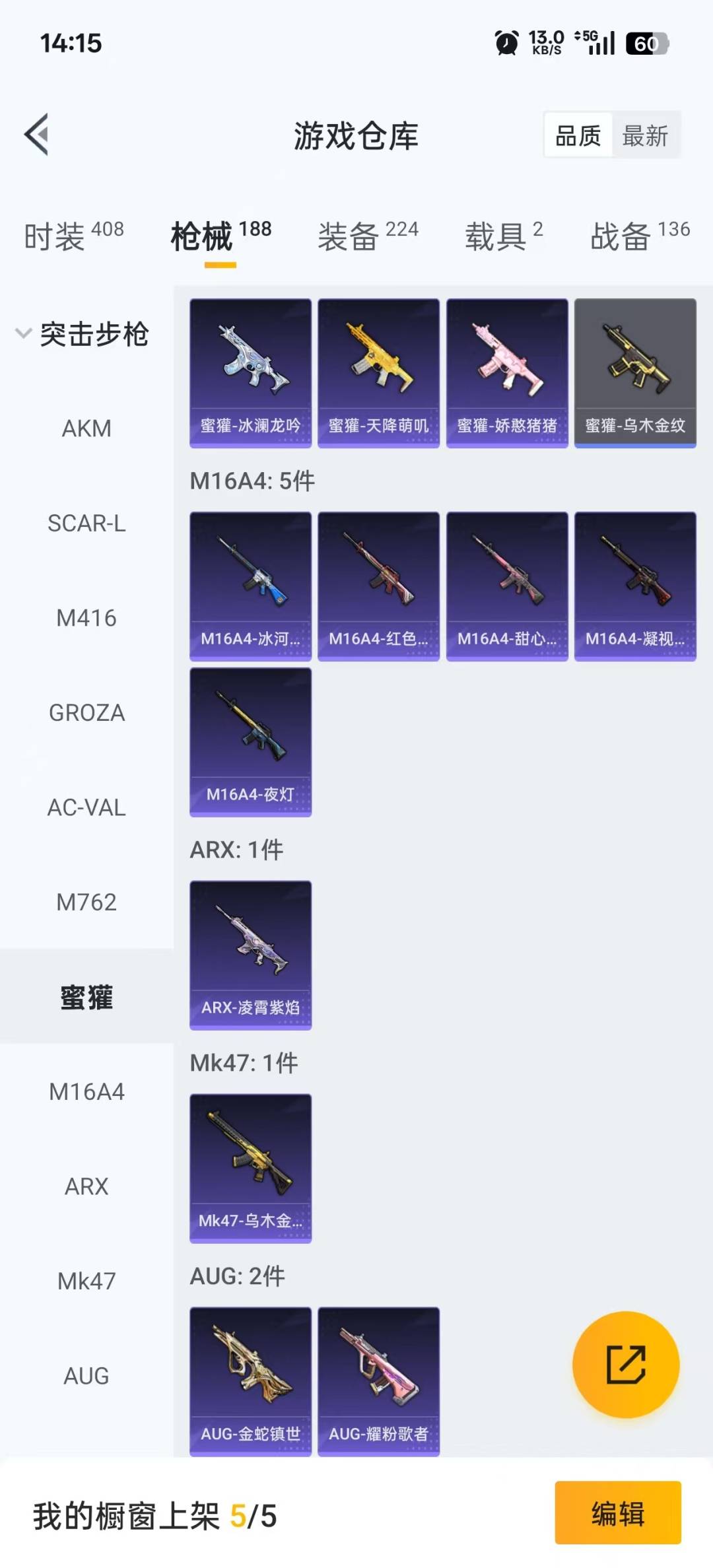
Task: Jump to the AC-VAL section
Action: tap(86, 807)
